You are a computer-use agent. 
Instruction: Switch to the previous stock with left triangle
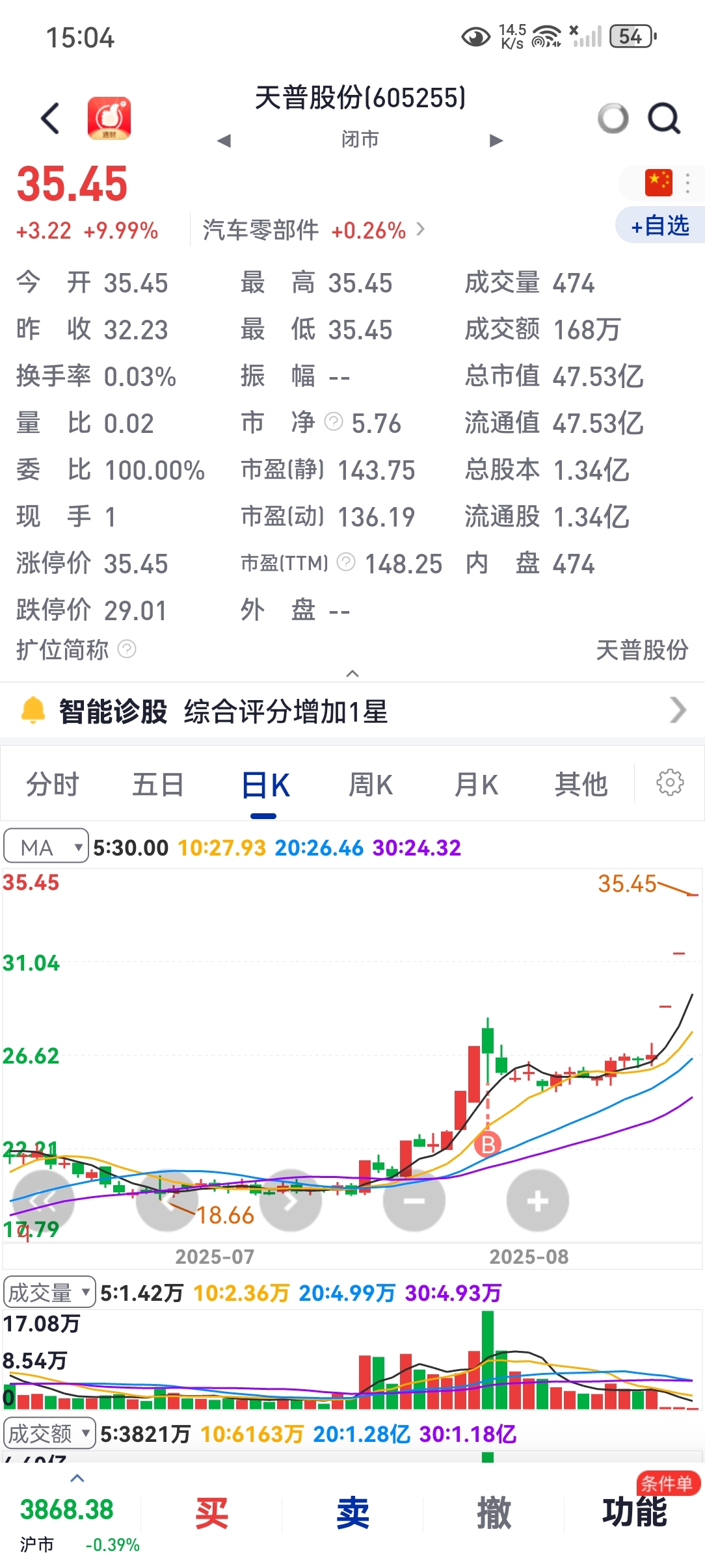coord(224,140)
